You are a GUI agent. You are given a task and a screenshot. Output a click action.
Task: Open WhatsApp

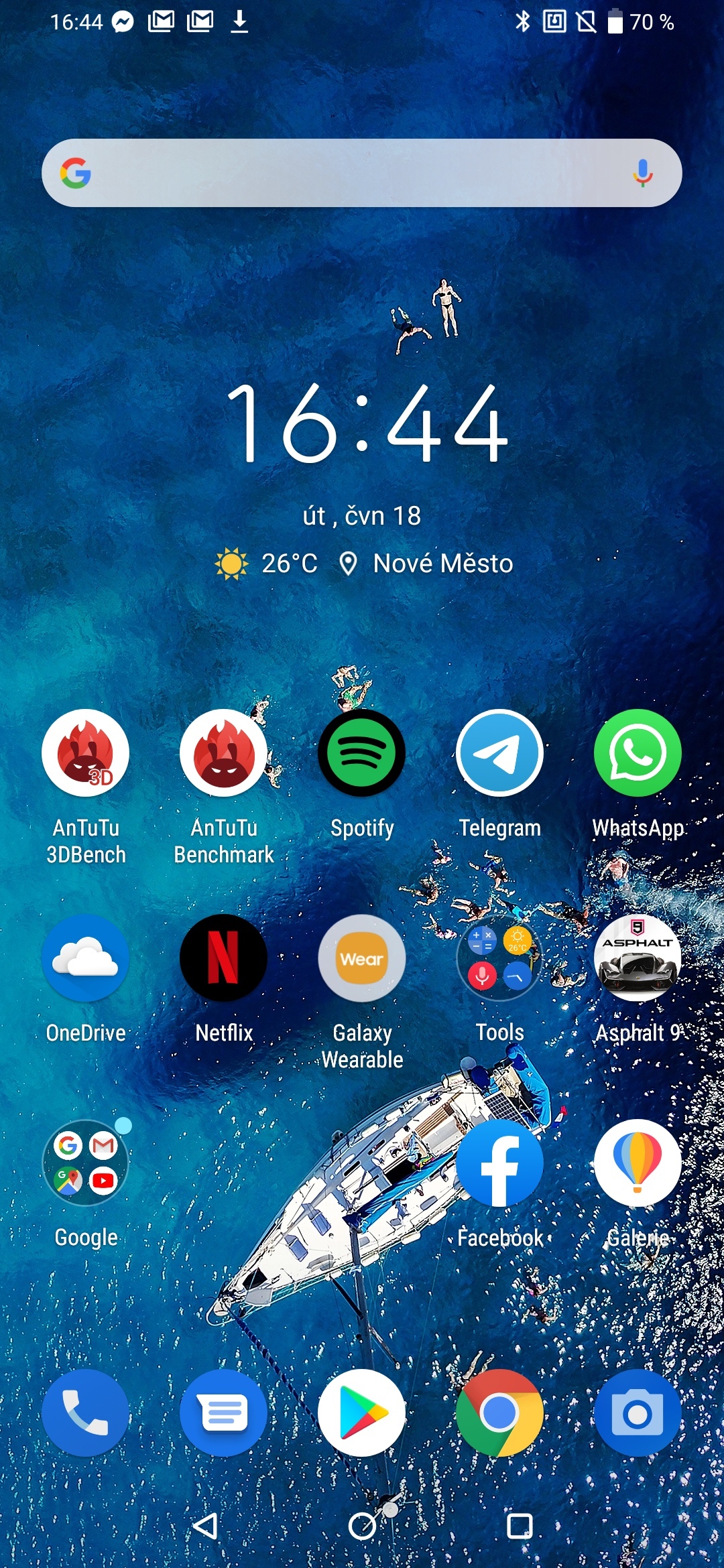click(x=638, y=752)
